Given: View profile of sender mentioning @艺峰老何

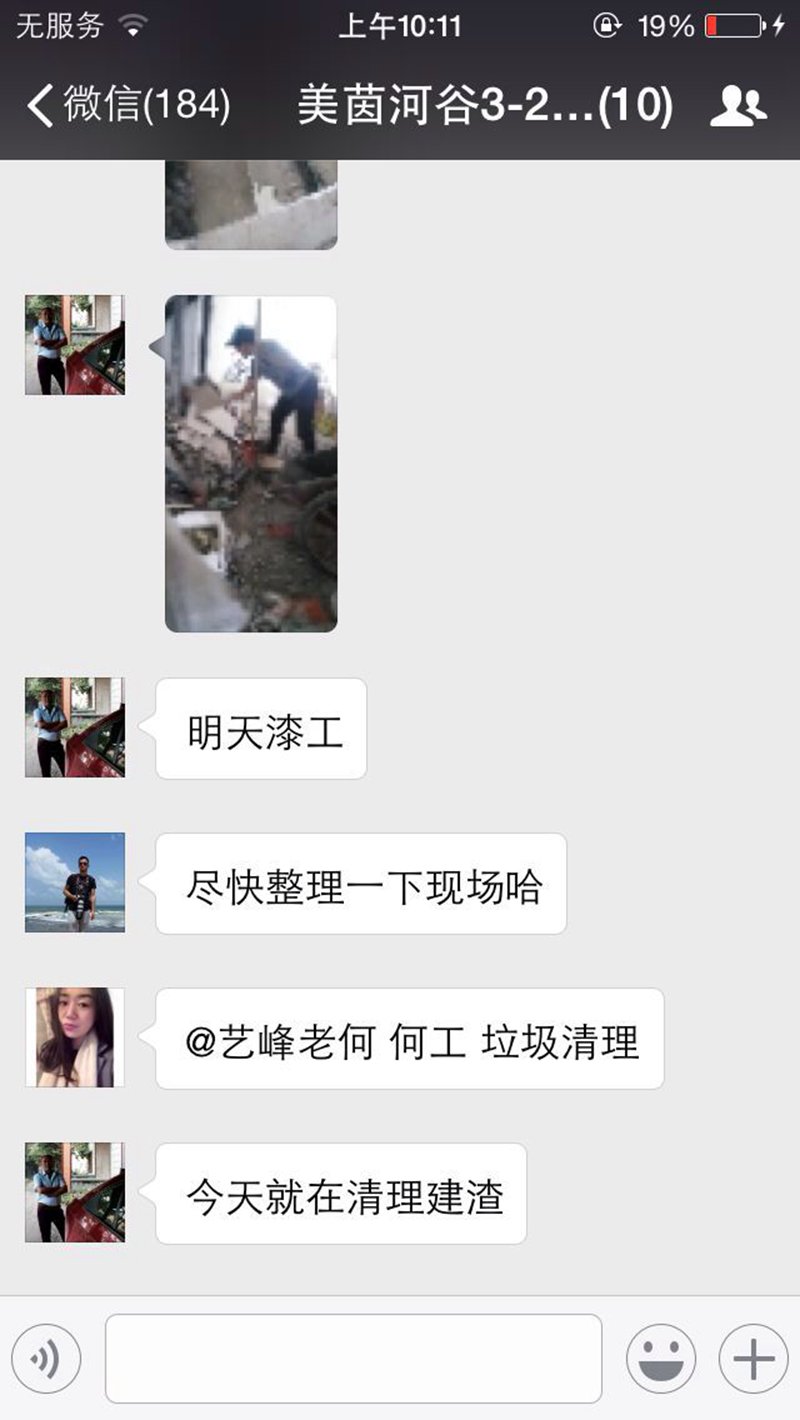Looking at the screenshot, I should 75,1037.
